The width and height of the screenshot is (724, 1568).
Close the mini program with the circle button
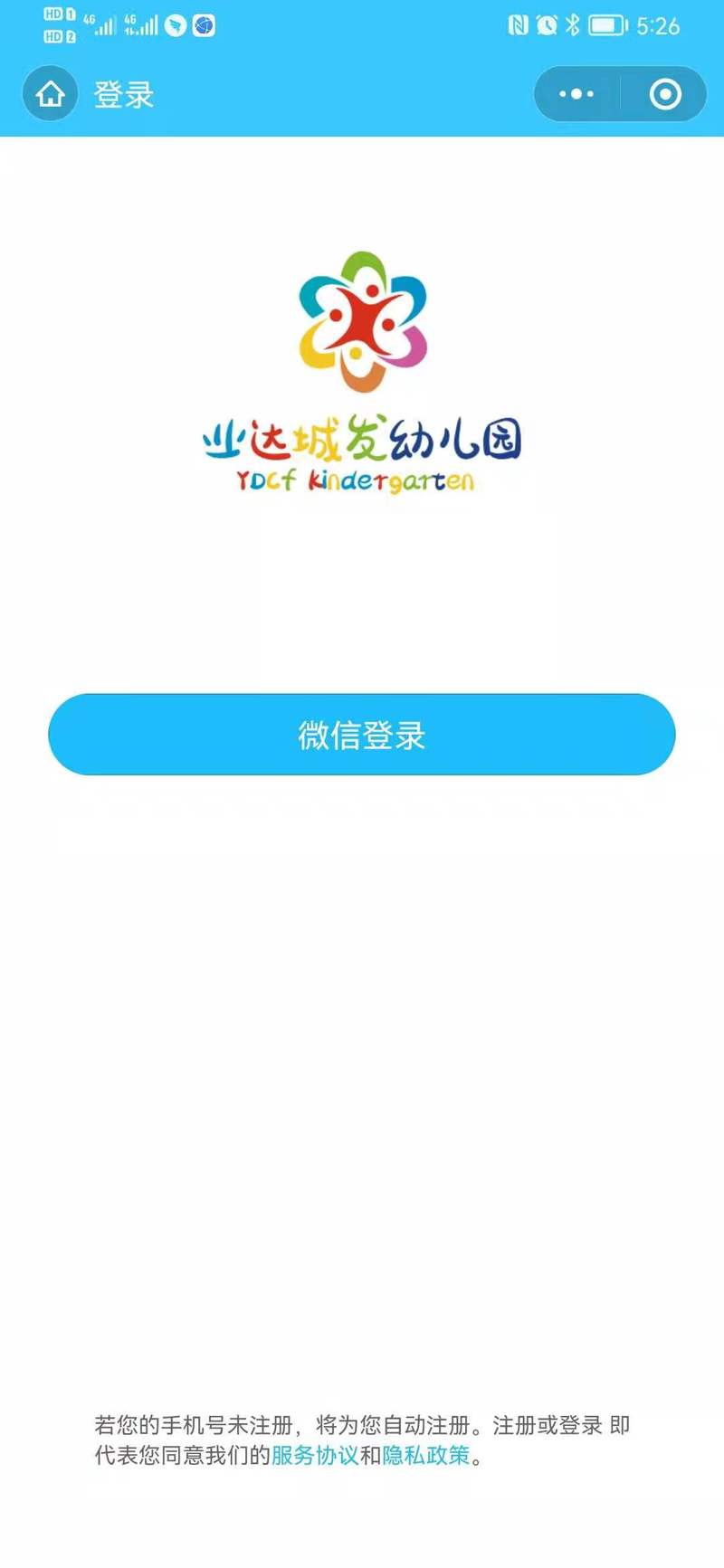pyautogui.click(x=665, y=94)
